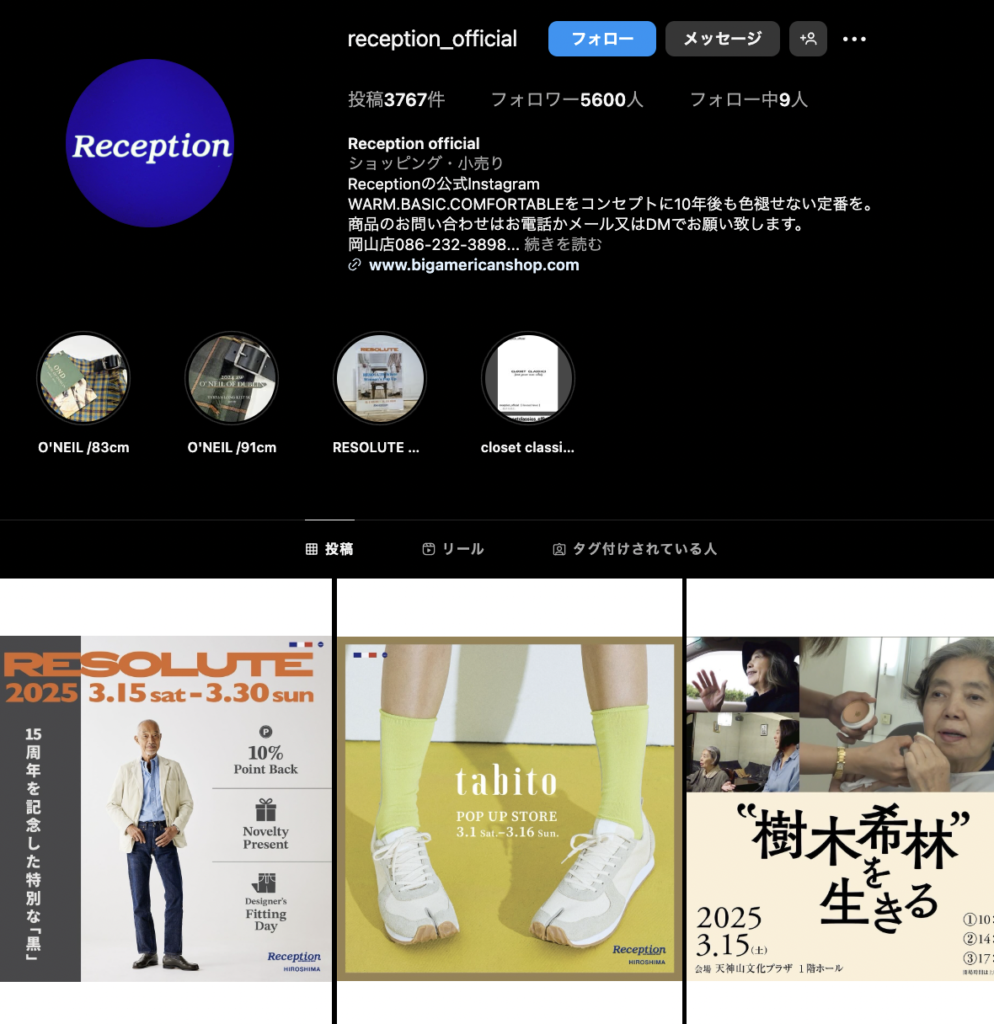The width and height of the screenshot is (994, 1024).
Task: Open the www.bigamericanshop.com link
Action: (x=473, y=265)
